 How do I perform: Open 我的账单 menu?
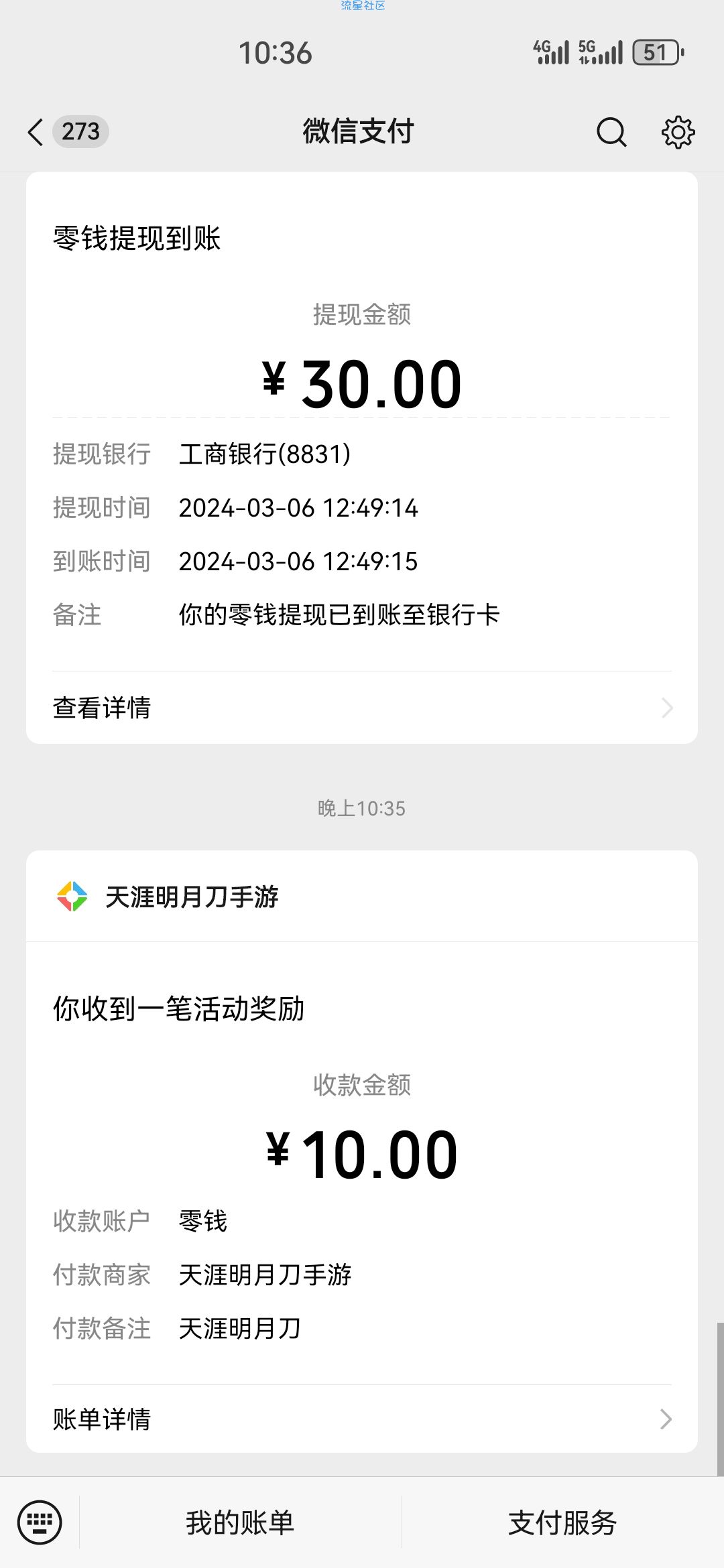(x=241, y=1522)
